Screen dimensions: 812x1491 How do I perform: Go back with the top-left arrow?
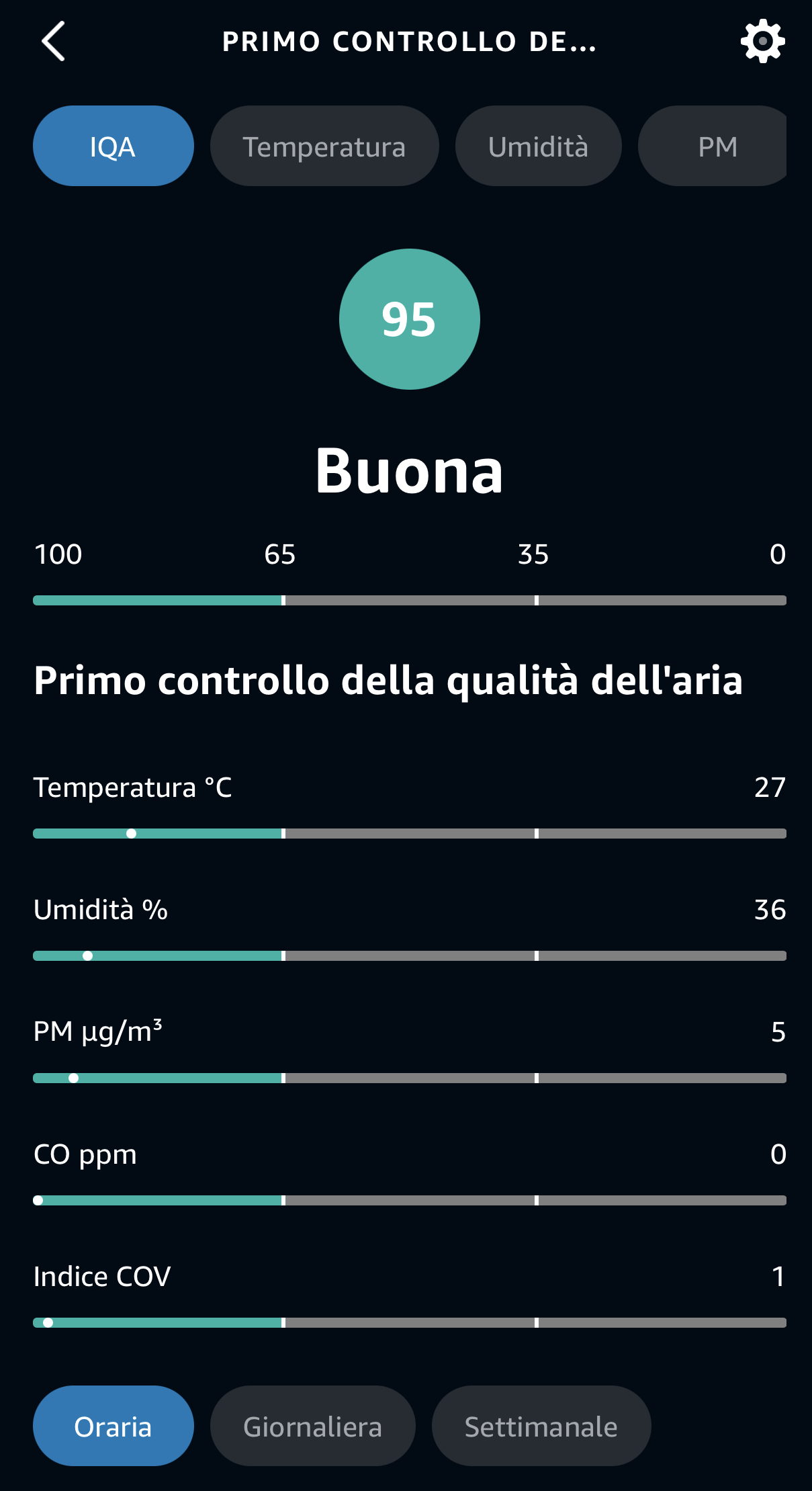click(54, 41)
